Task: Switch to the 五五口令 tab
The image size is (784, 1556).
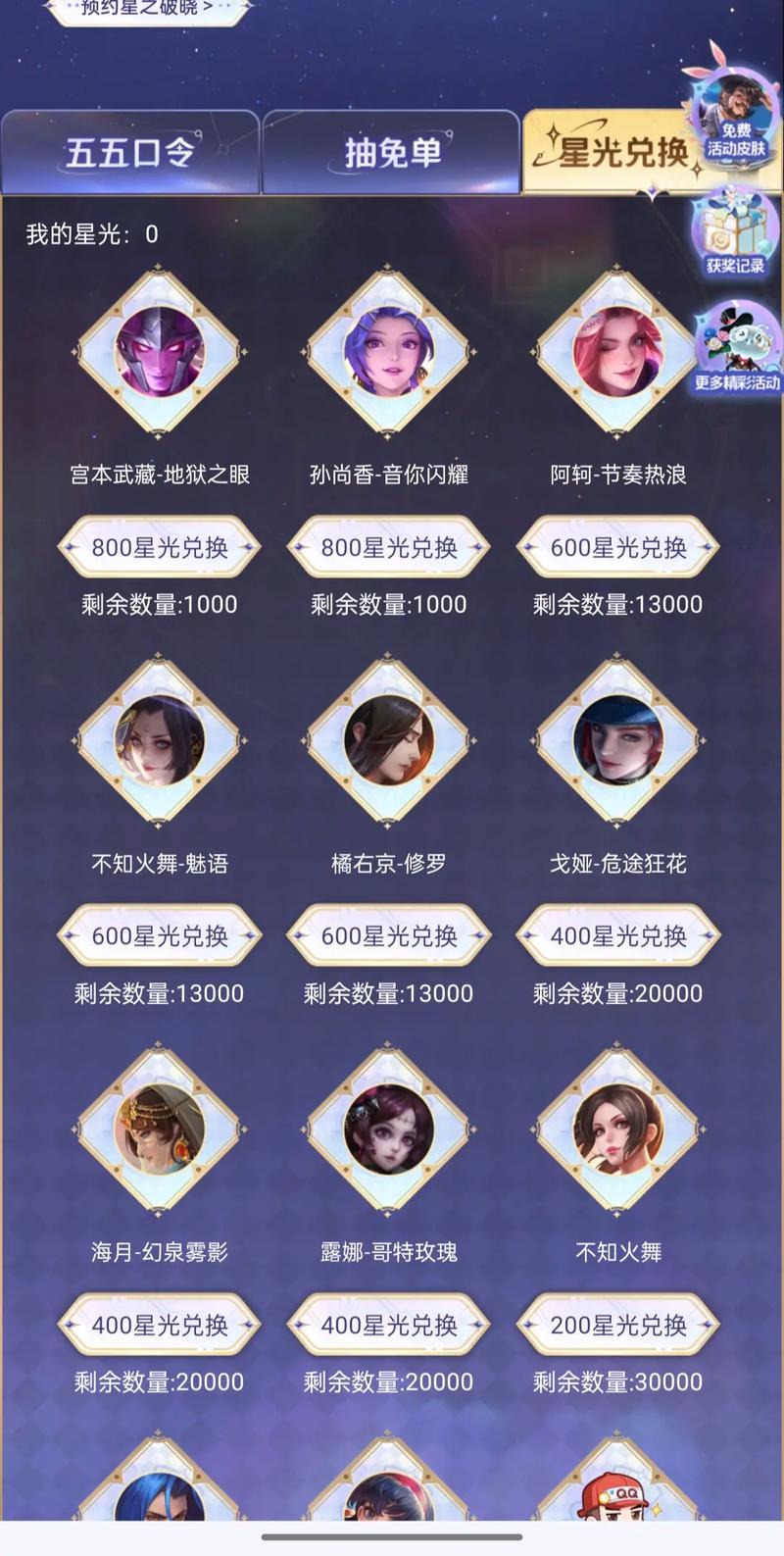Action: tap(129, 152)
